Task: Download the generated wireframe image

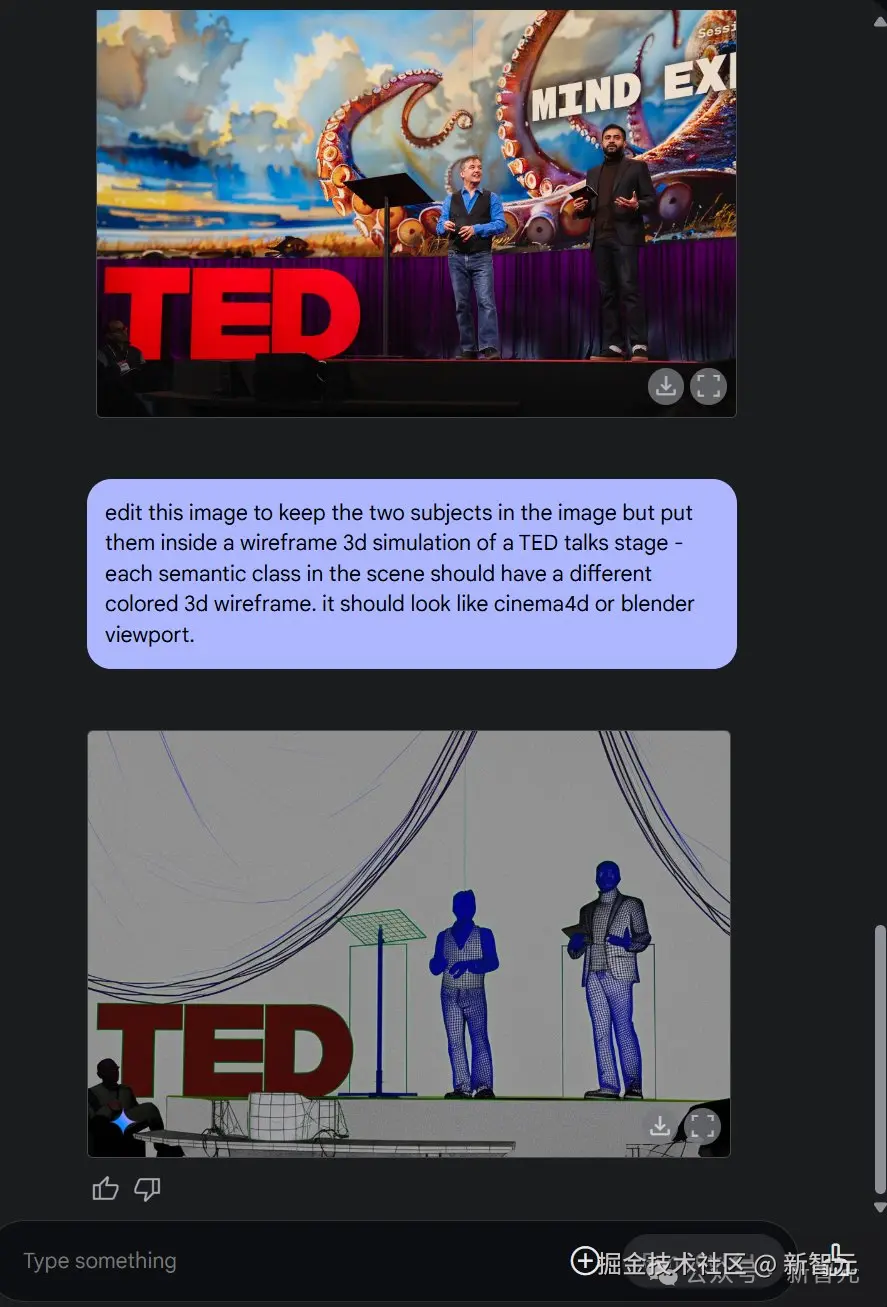Action: coord(659,1126)
